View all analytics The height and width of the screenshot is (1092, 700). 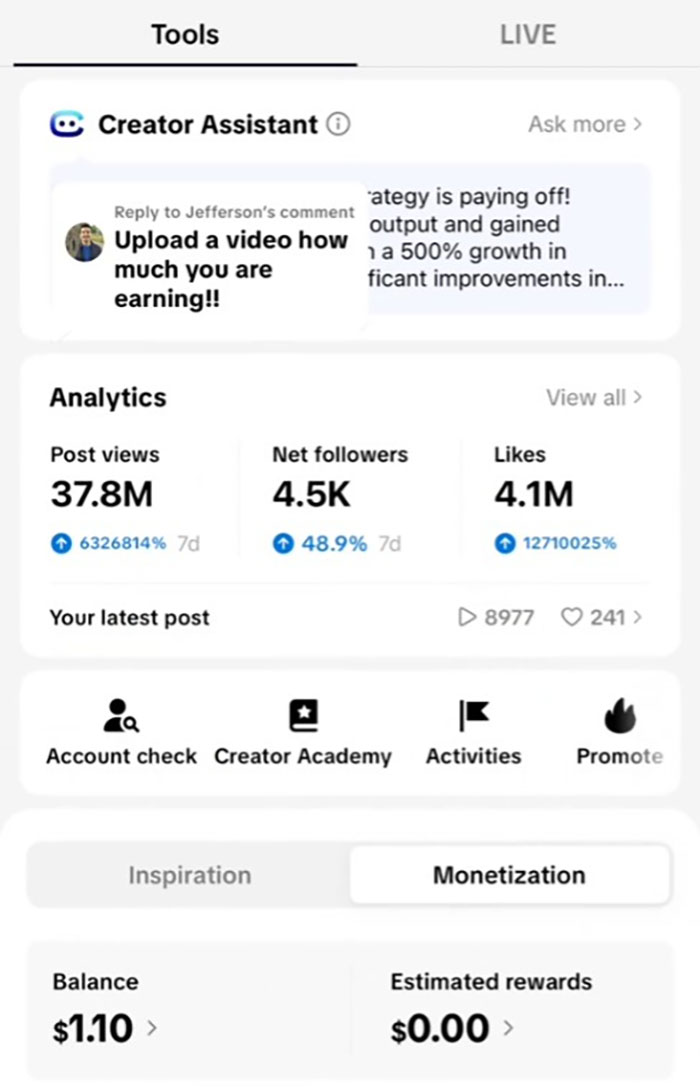pos(593,397)
